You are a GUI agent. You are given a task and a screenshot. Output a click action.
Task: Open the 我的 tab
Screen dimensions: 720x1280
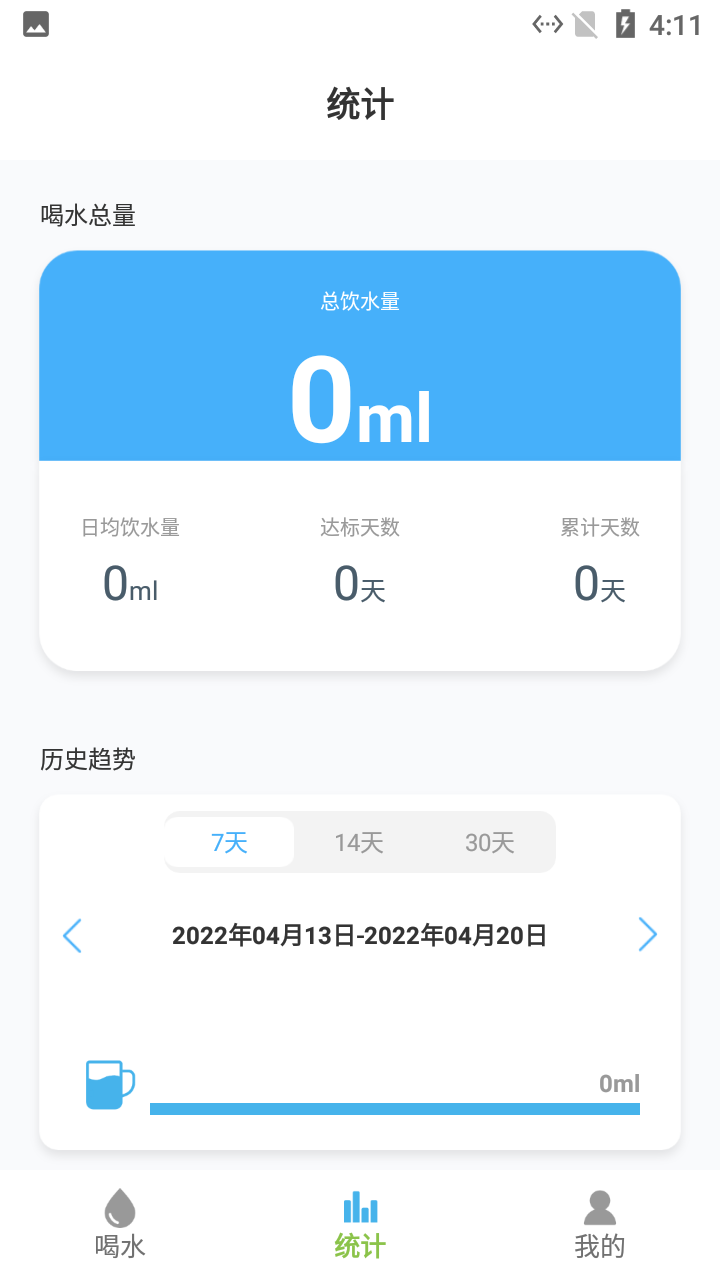click(x=600, y=1224)
